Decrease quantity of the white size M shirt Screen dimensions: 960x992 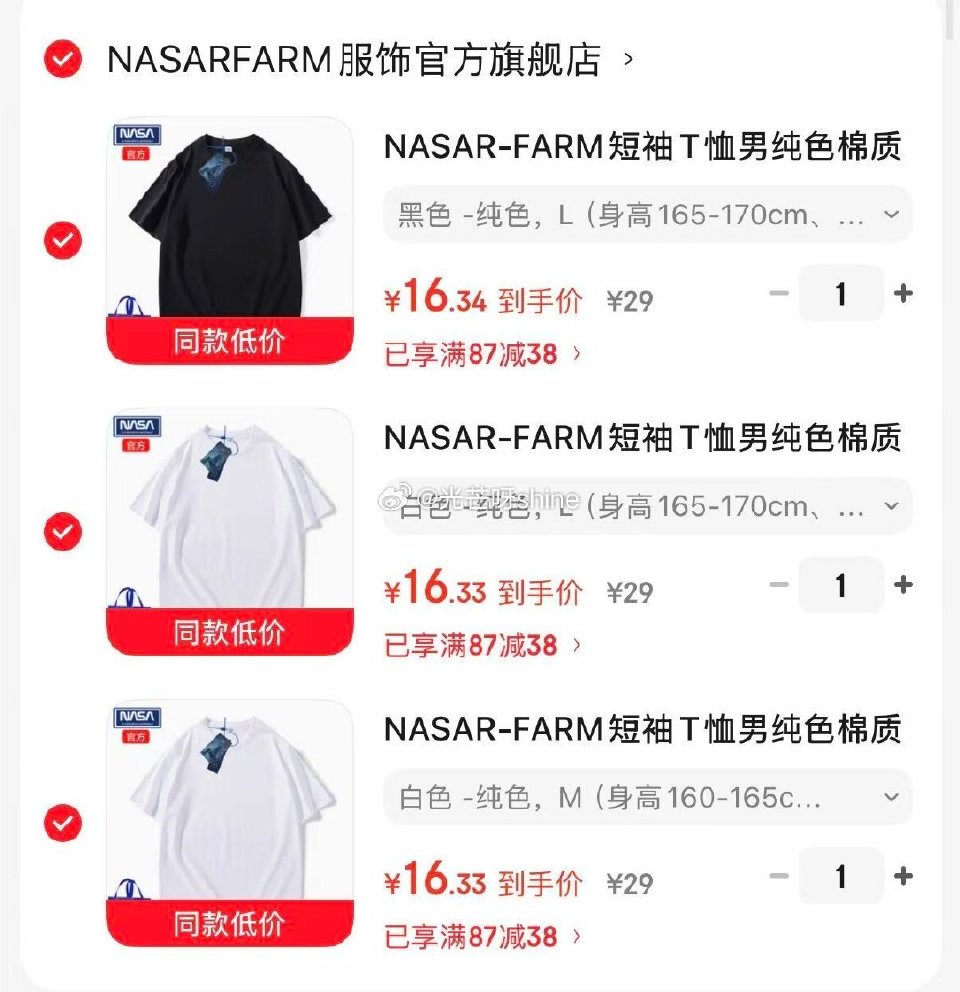tap(778, 876)
